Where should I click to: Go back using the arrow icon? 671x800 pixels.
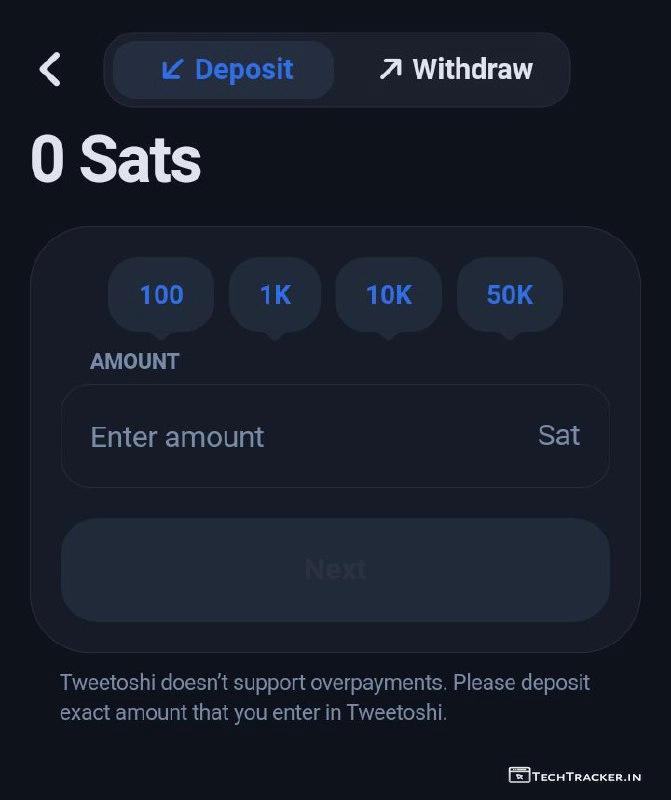coord(50,69)
